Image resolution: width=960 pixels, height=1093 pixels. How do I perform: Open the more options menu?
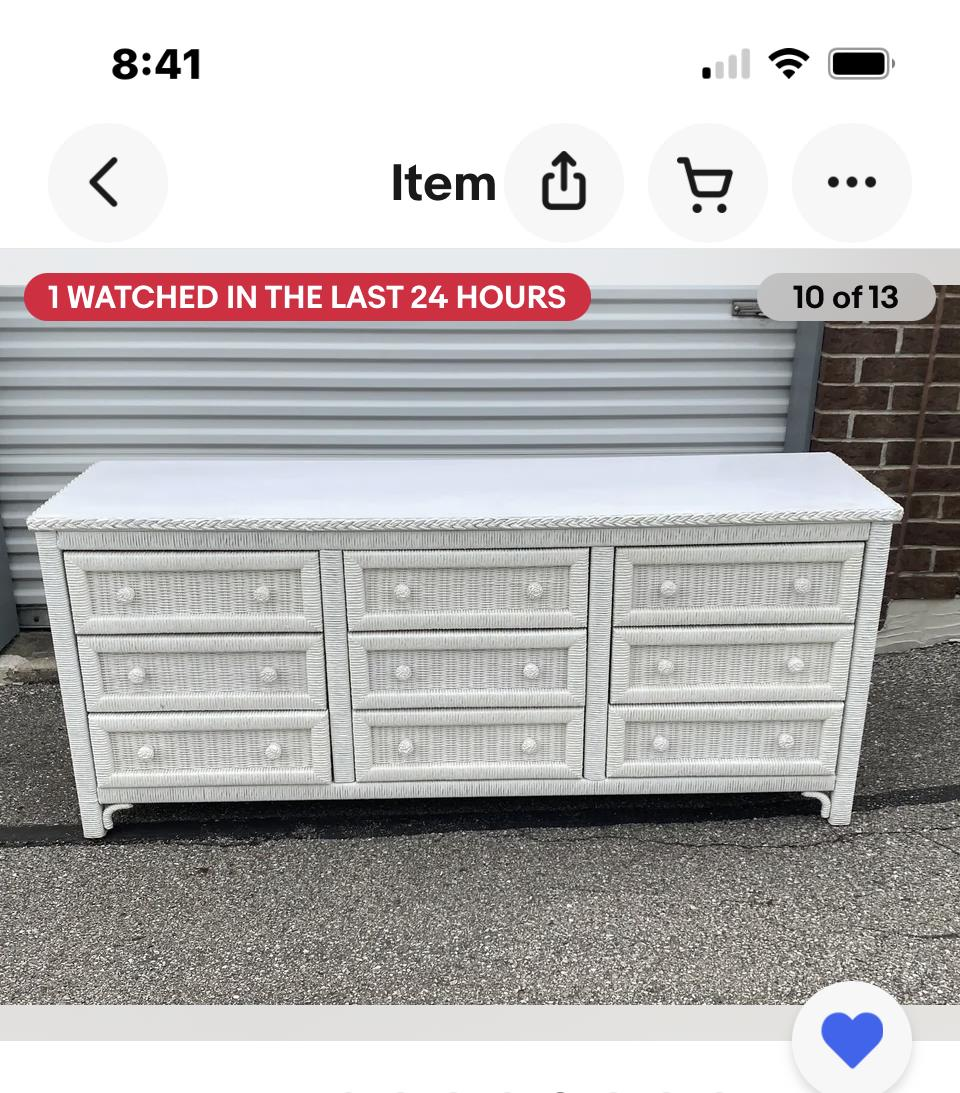pos(851,183)
